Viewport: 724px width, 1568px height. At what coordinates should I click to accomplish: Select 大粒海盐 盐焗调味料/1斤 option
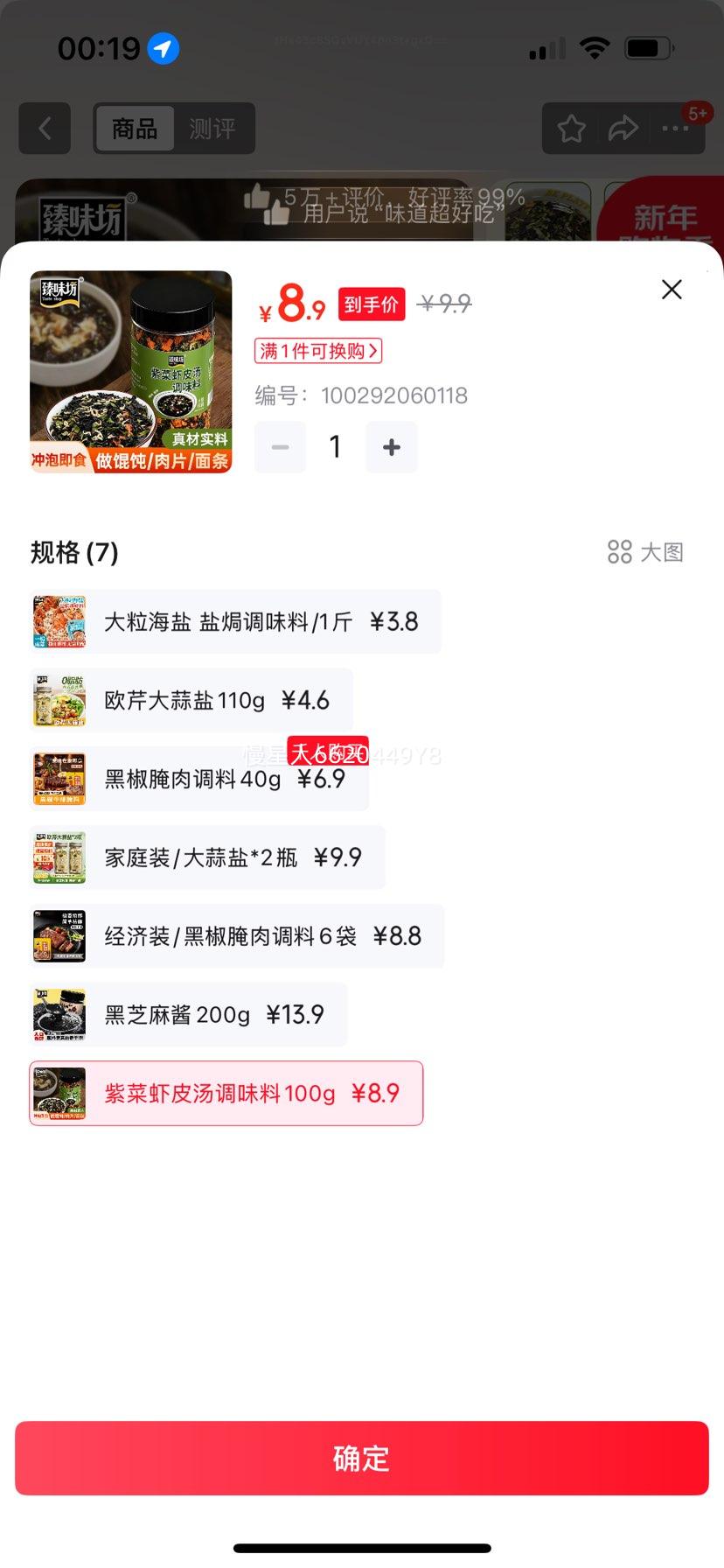[x=235, y=622]
